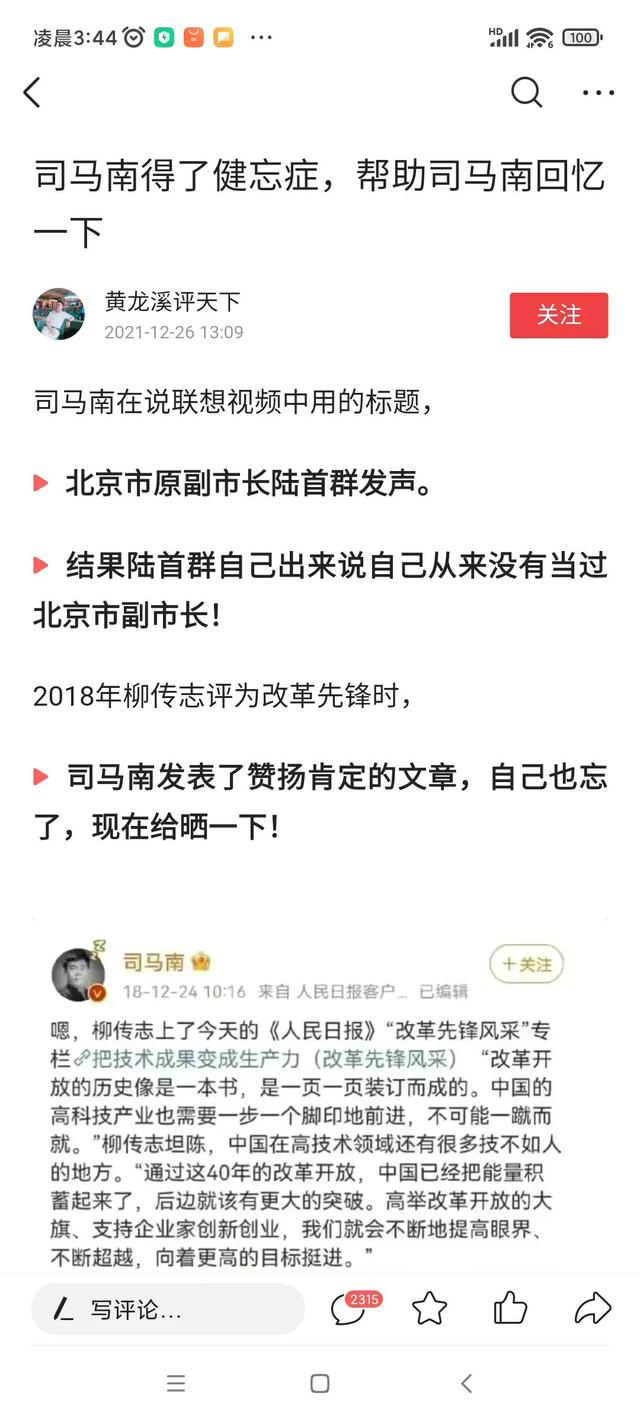This screenshot has width=640, height=1422.
Task: Open the three-dot overflow menu
Action: 598,93
